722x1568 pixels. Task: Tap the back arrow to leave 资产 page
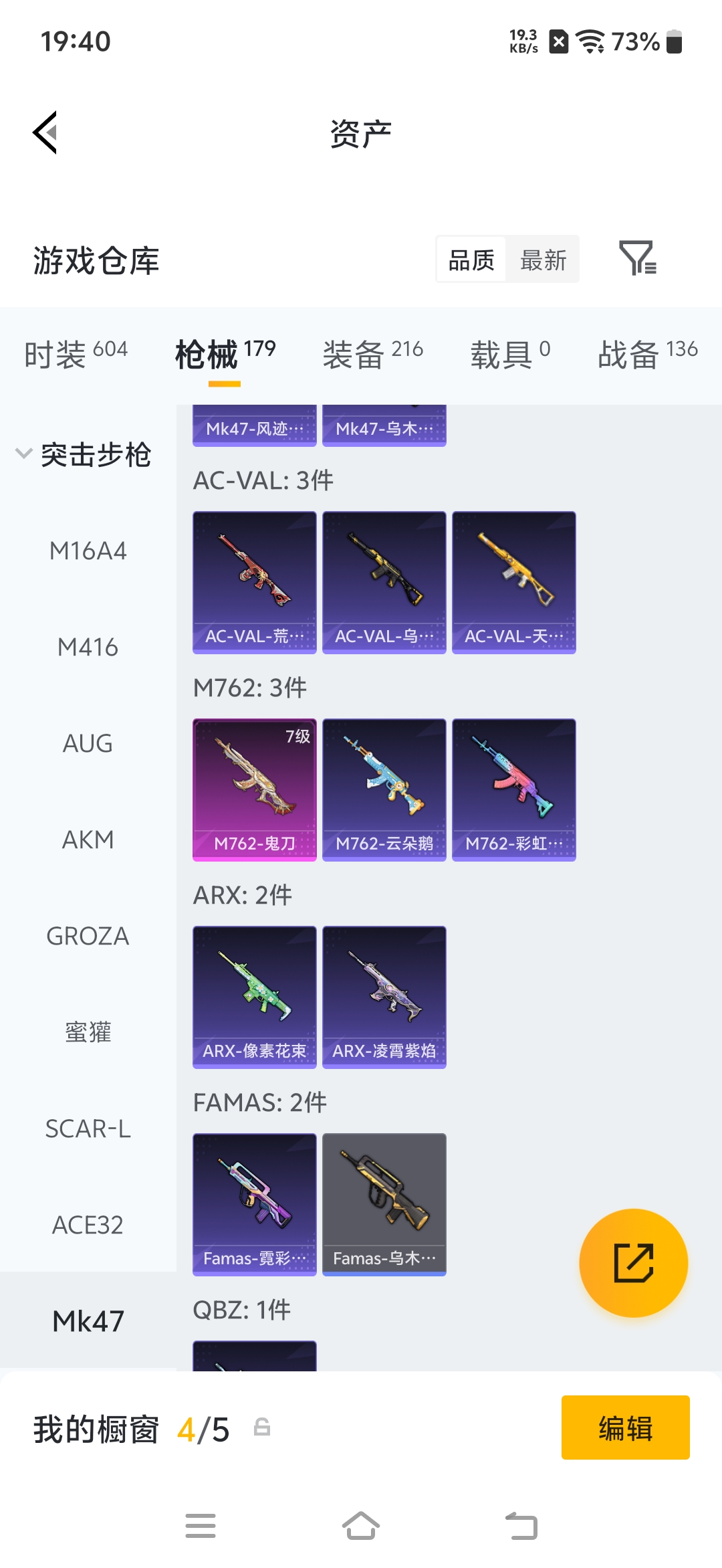pos(45,132)
